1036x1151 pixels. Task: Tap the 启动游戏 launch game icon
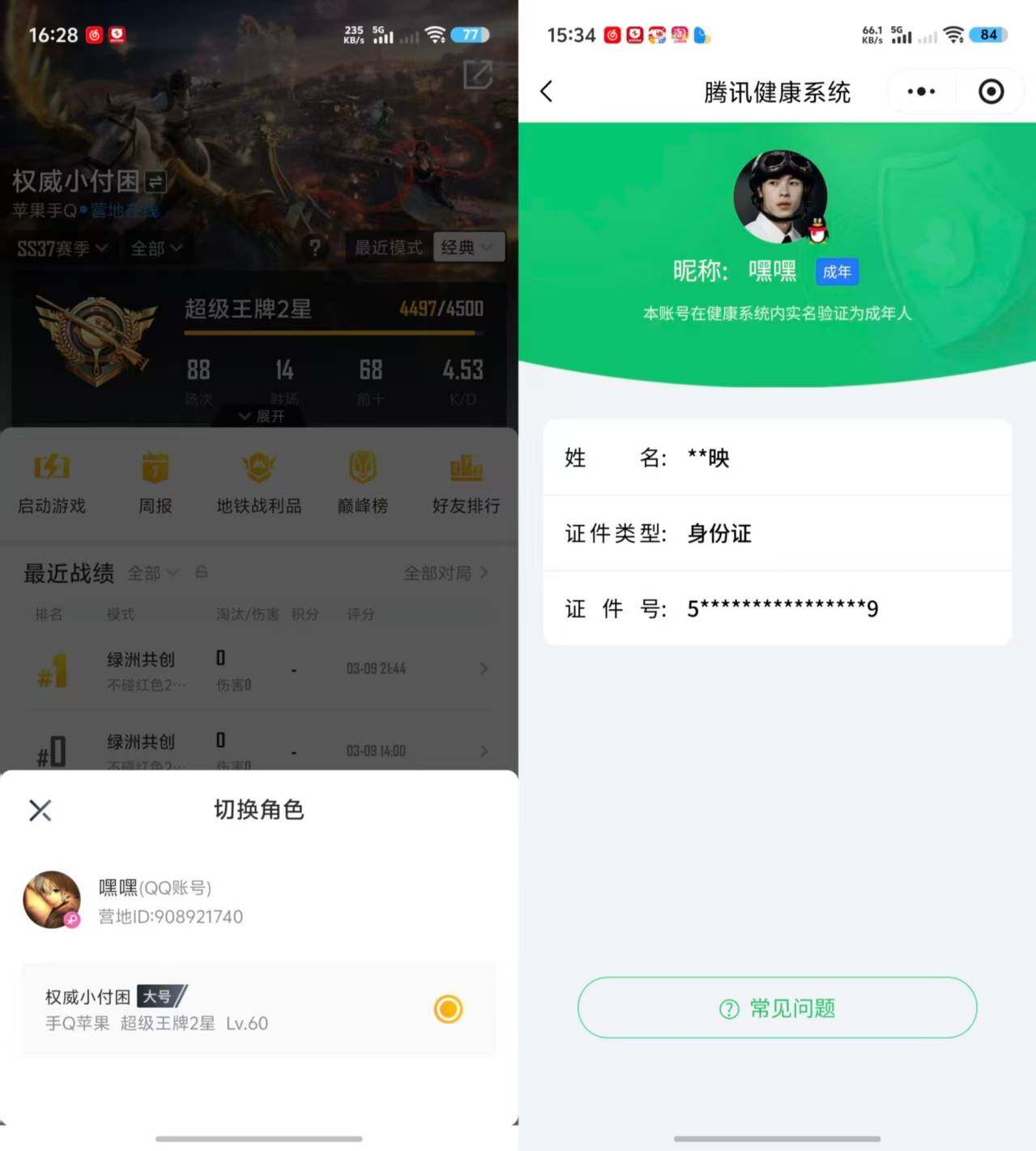click(51, 482)
